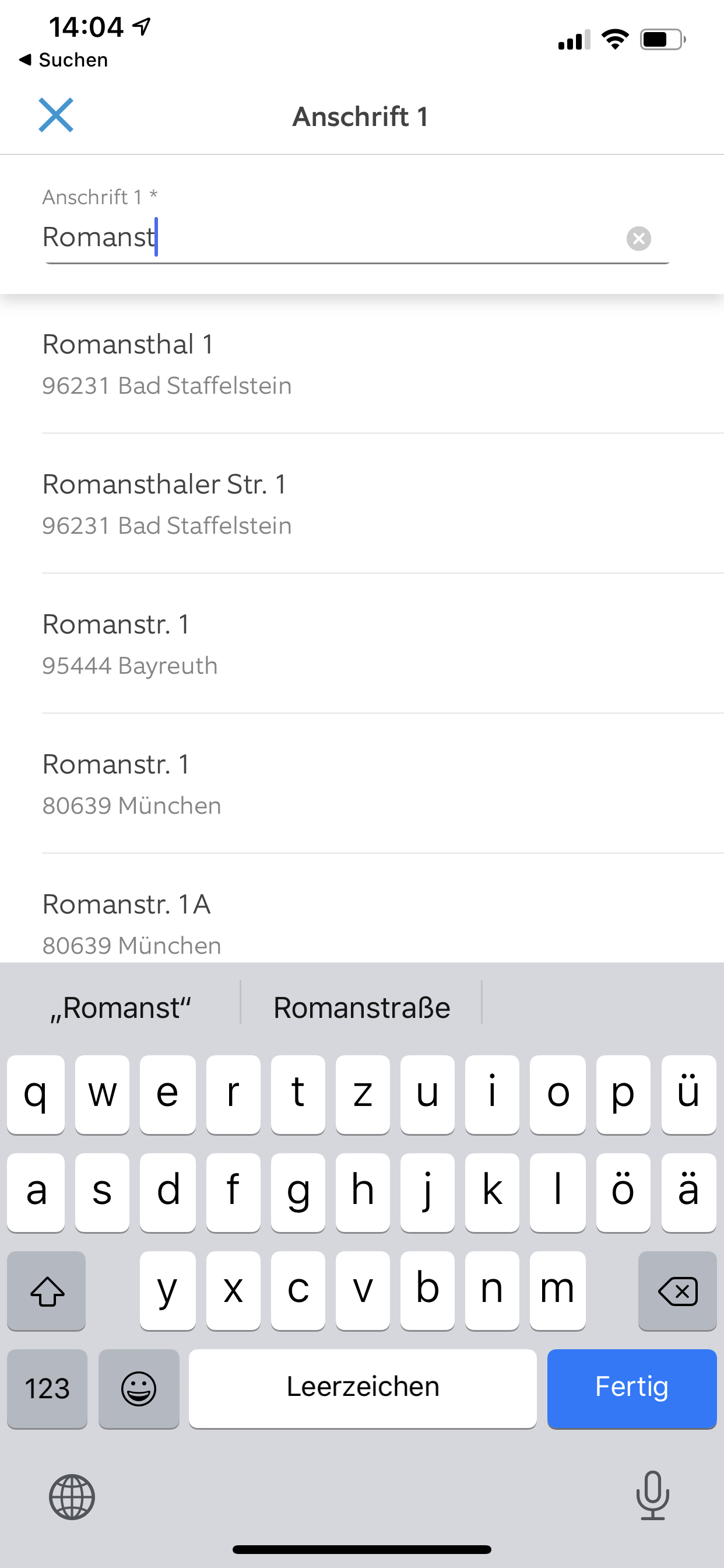Accept the Romanstraße keyboard suggestion
The image size is (724, 1568).
point(361,1008)
